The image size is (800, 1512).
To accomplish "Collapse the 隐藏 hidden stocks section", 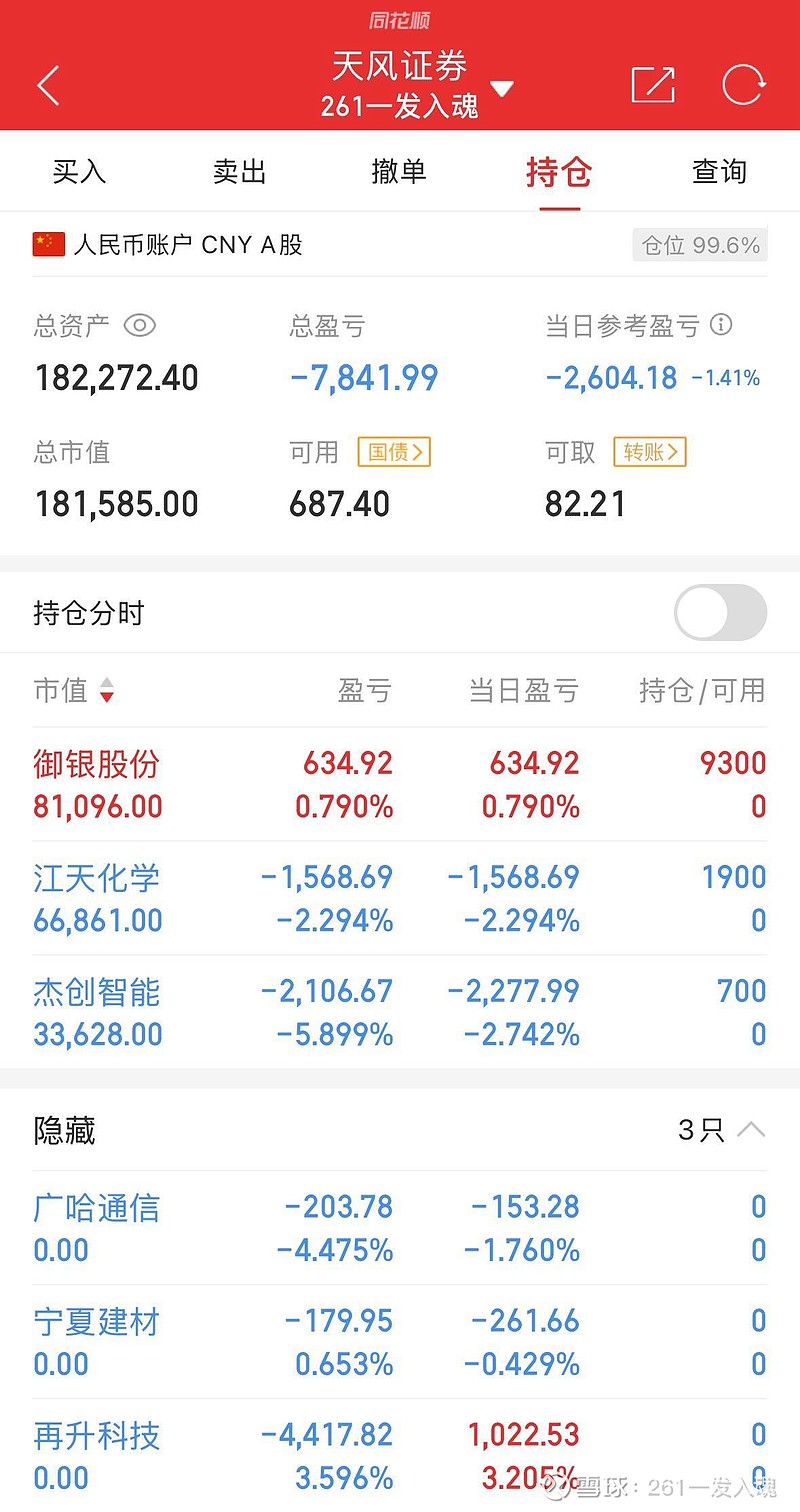I will point(749,1129).
